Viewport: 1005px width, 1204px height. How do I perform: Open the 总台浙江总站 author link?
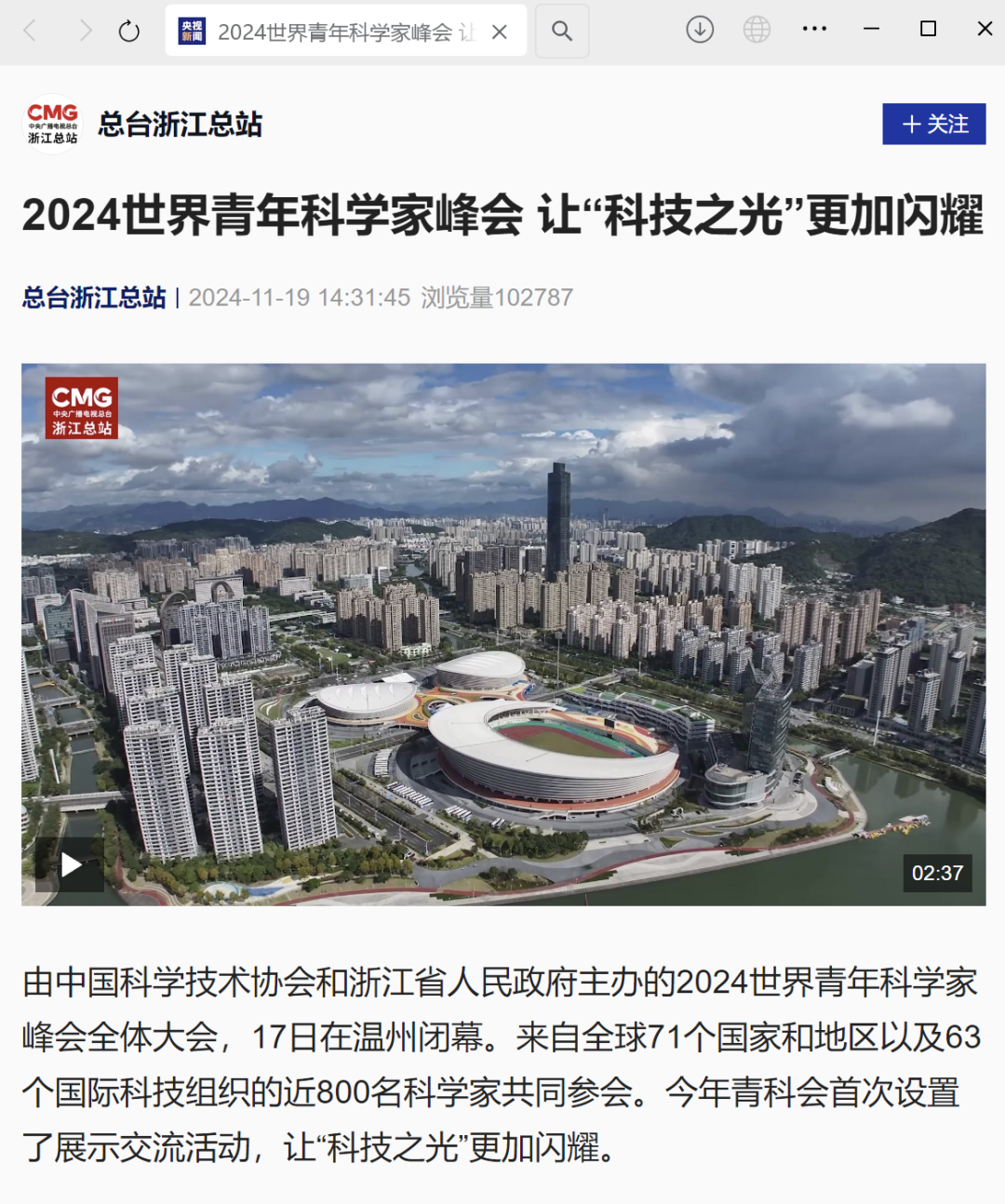tap(94, 298)
